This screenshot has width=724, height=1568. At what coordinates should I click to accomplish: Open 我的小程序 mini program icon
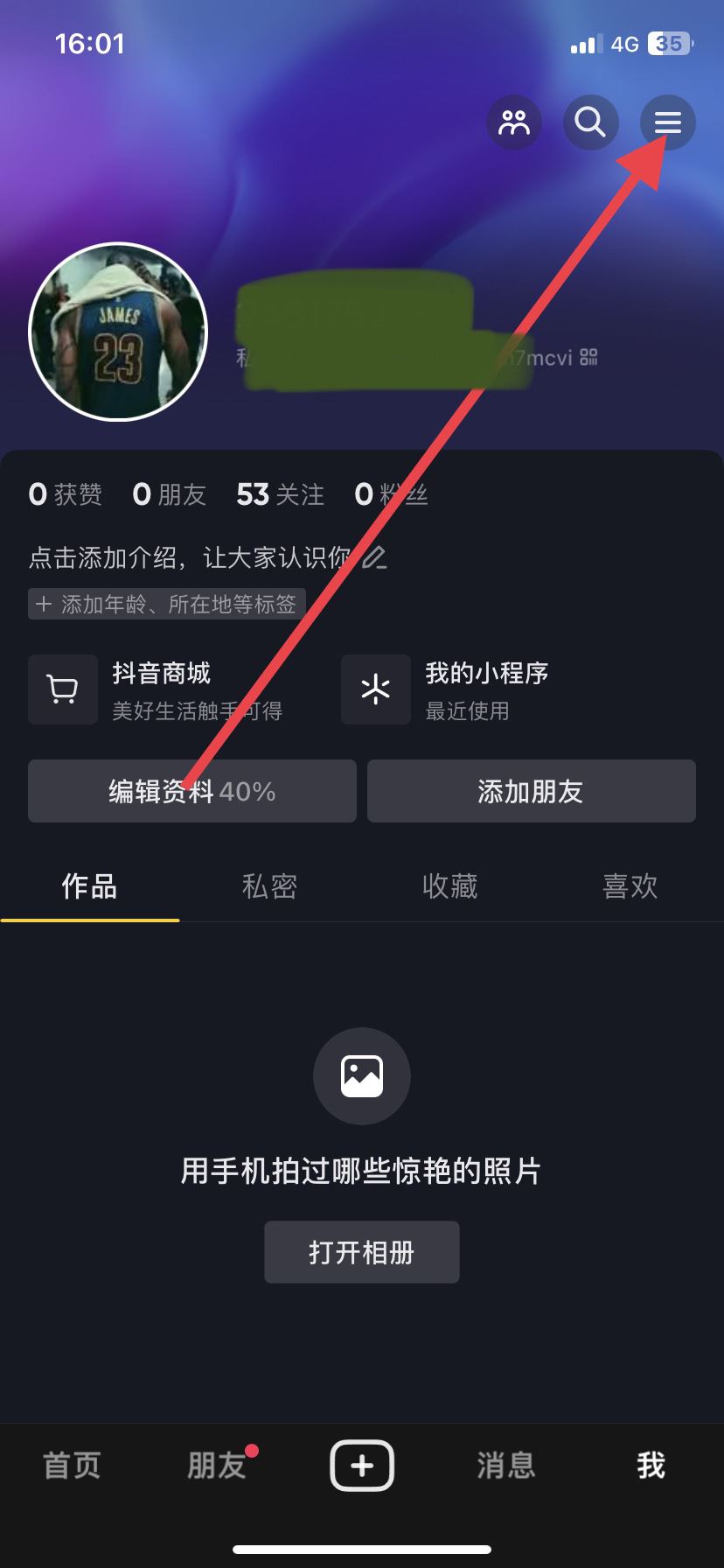(375, 689)
